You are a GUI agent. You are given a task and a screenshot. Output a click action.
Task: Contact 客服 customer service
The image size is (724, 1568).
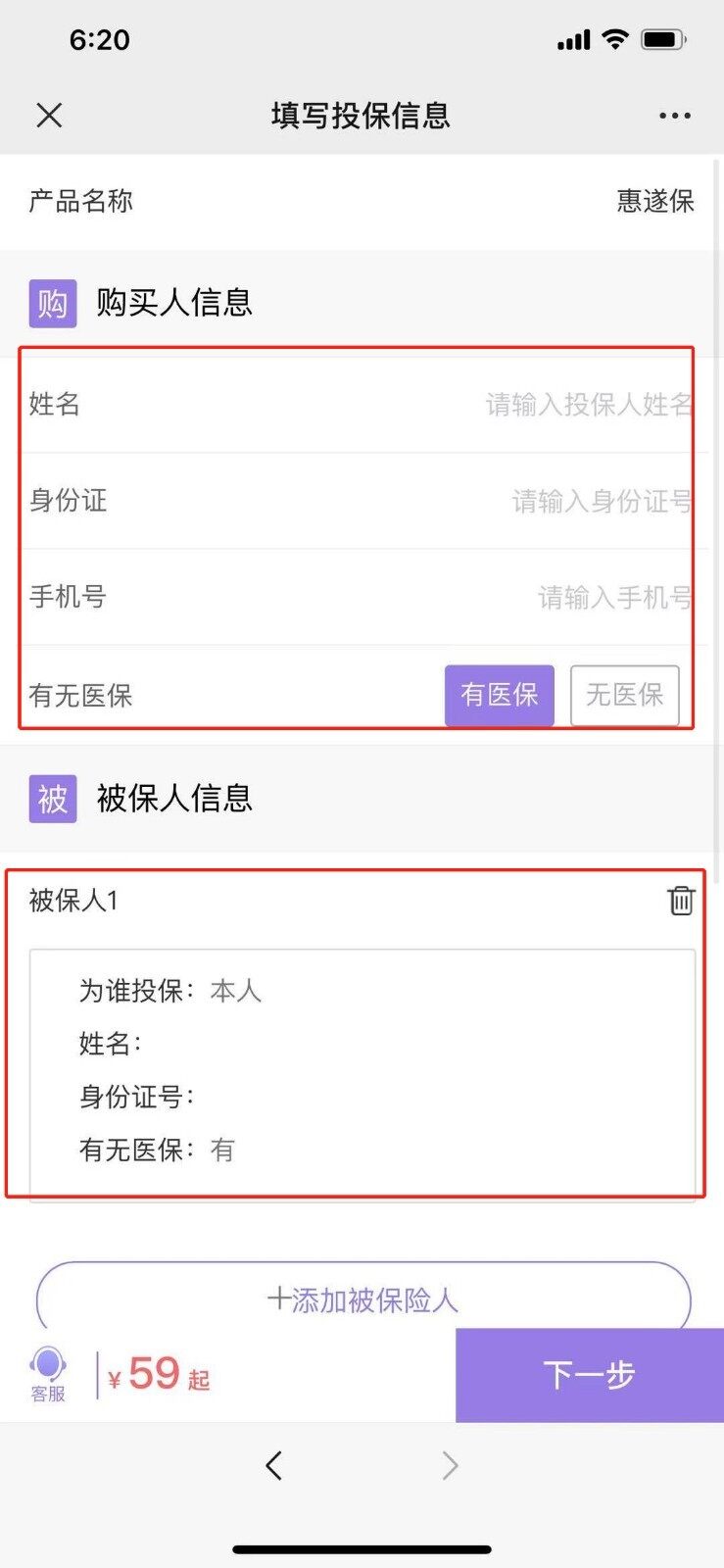click(47, 1373)
